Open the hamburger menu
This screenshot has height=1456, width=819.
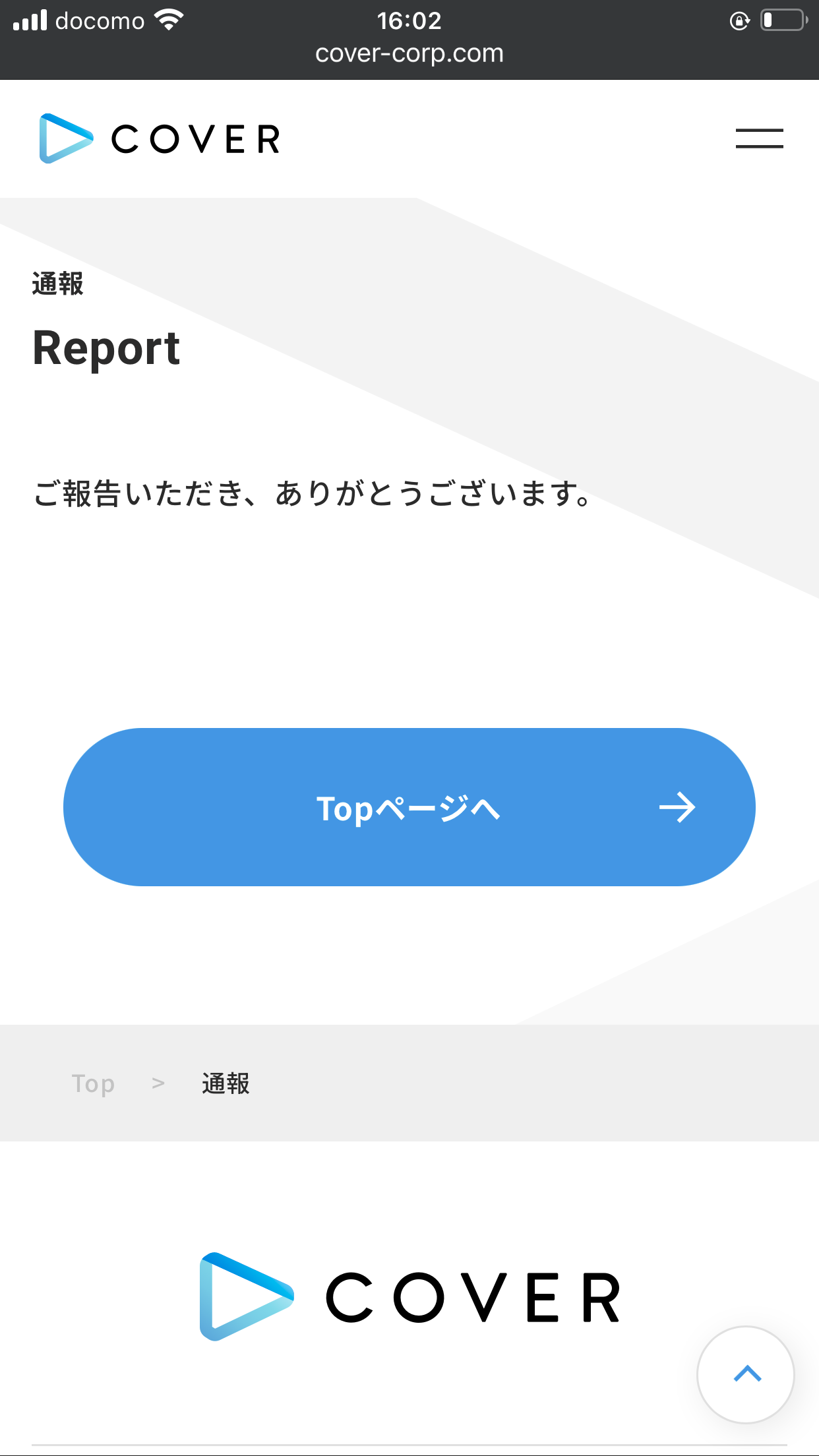coord(759,138)
